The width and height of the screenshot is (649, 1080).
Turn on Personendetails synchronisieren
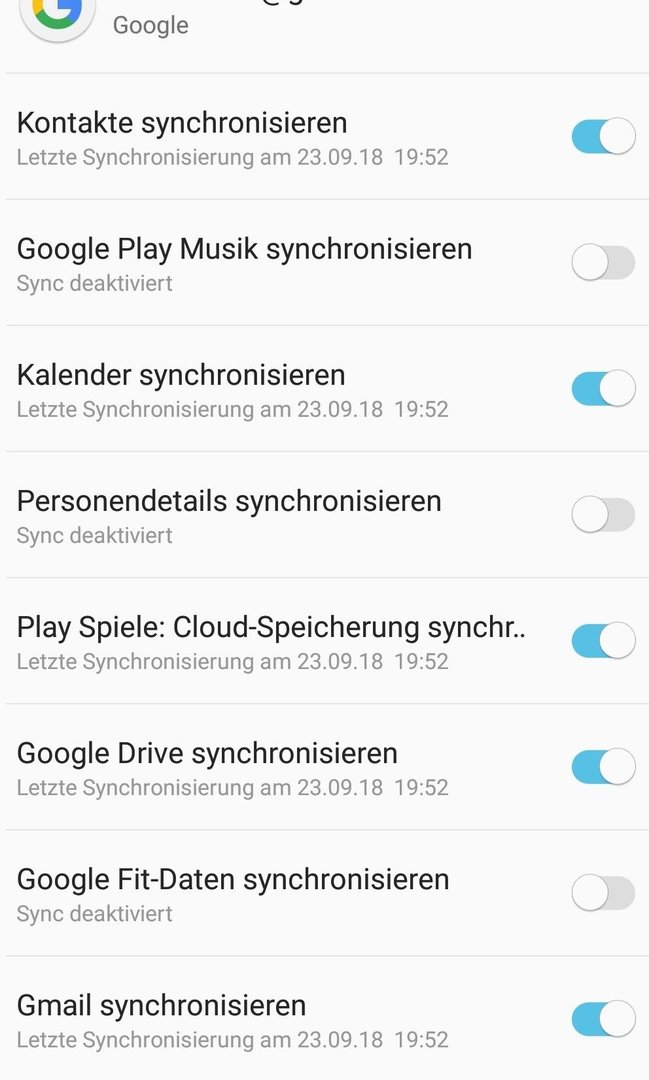click(x=604, y=515)
